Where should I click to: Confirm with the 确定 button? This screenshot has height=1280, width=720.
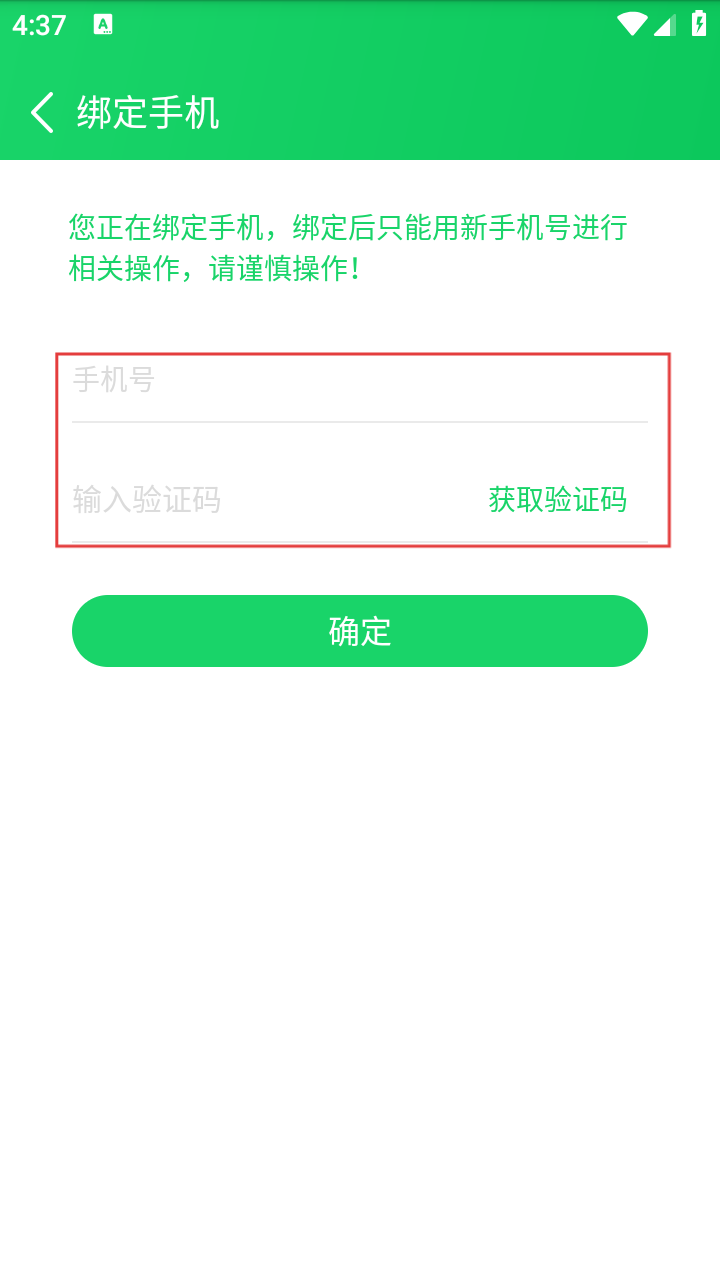[x=360, y=631]
